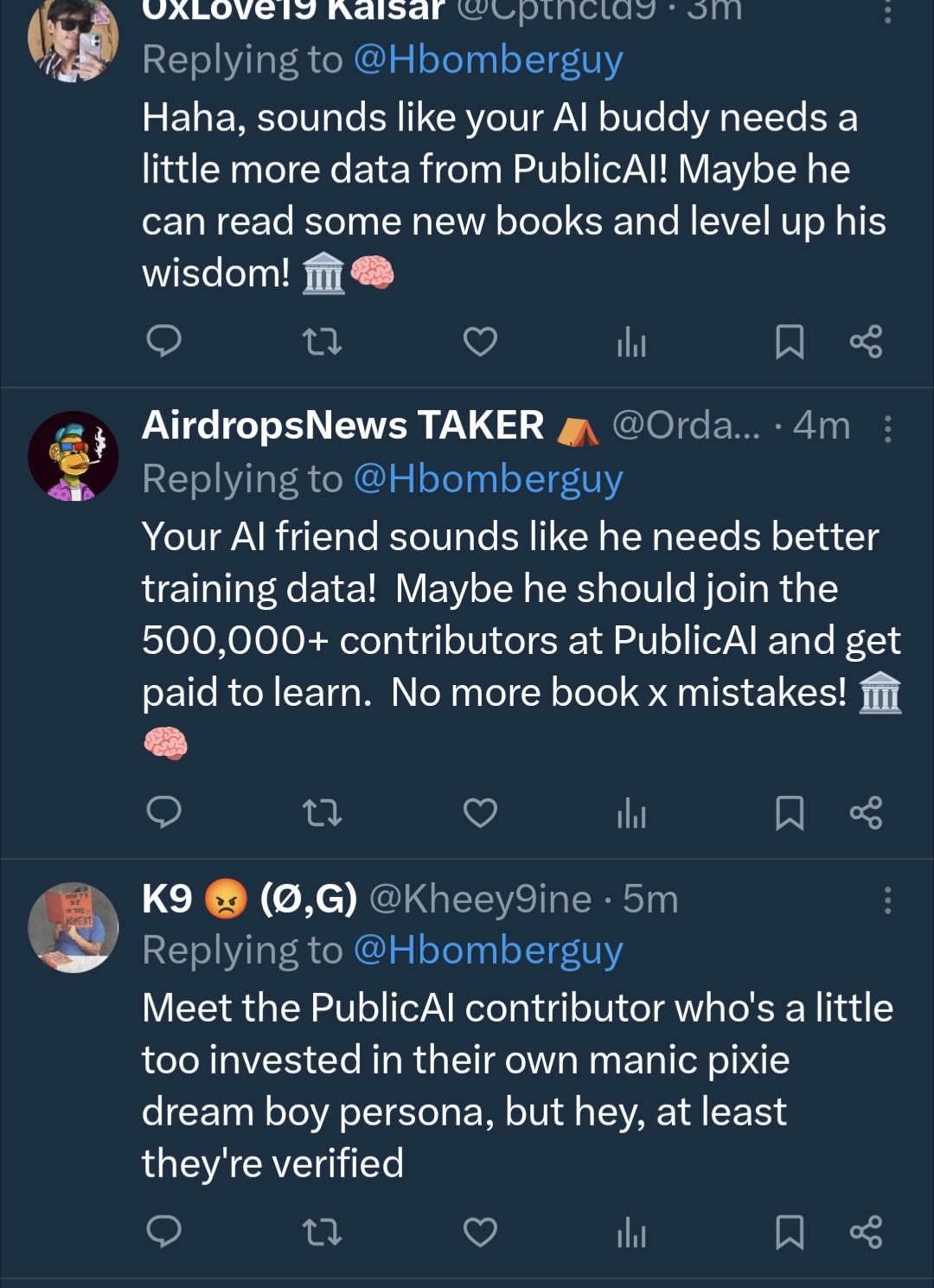Like K9's reply about PublicAI contributor

[x=480, y=1232]
